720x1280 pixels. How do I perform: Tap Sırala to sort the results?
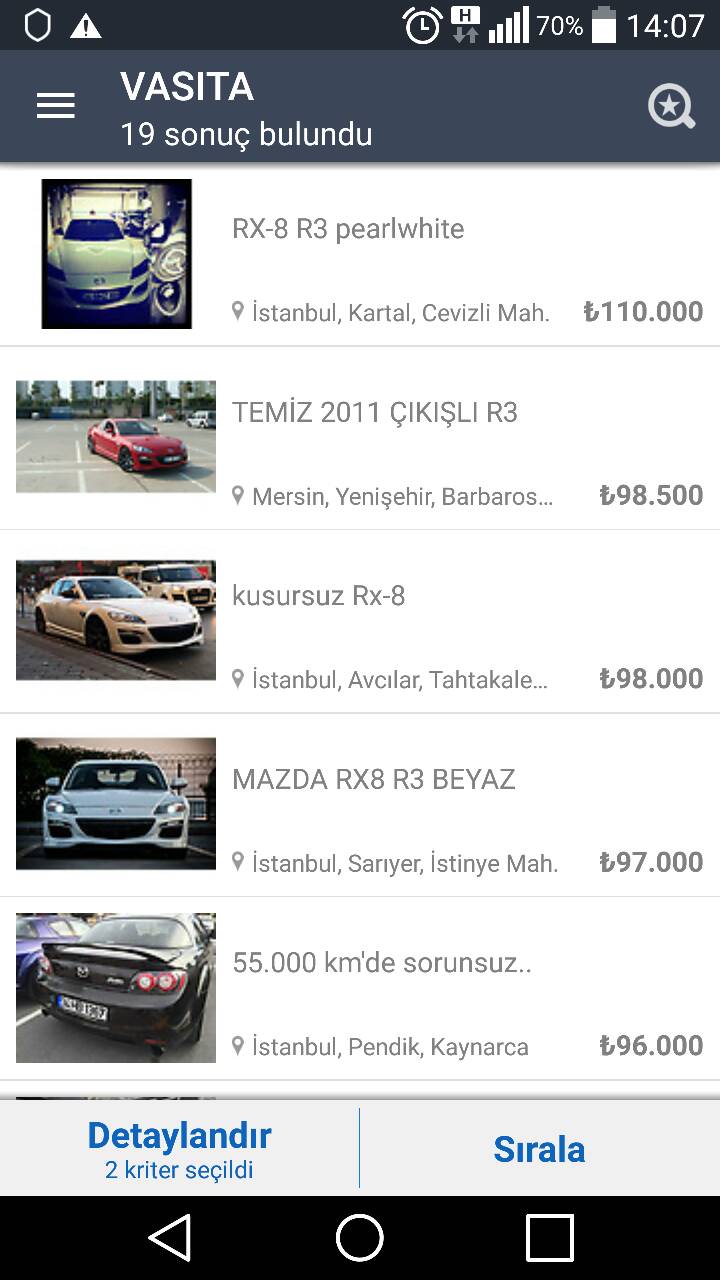click(x=540, y=1148)
